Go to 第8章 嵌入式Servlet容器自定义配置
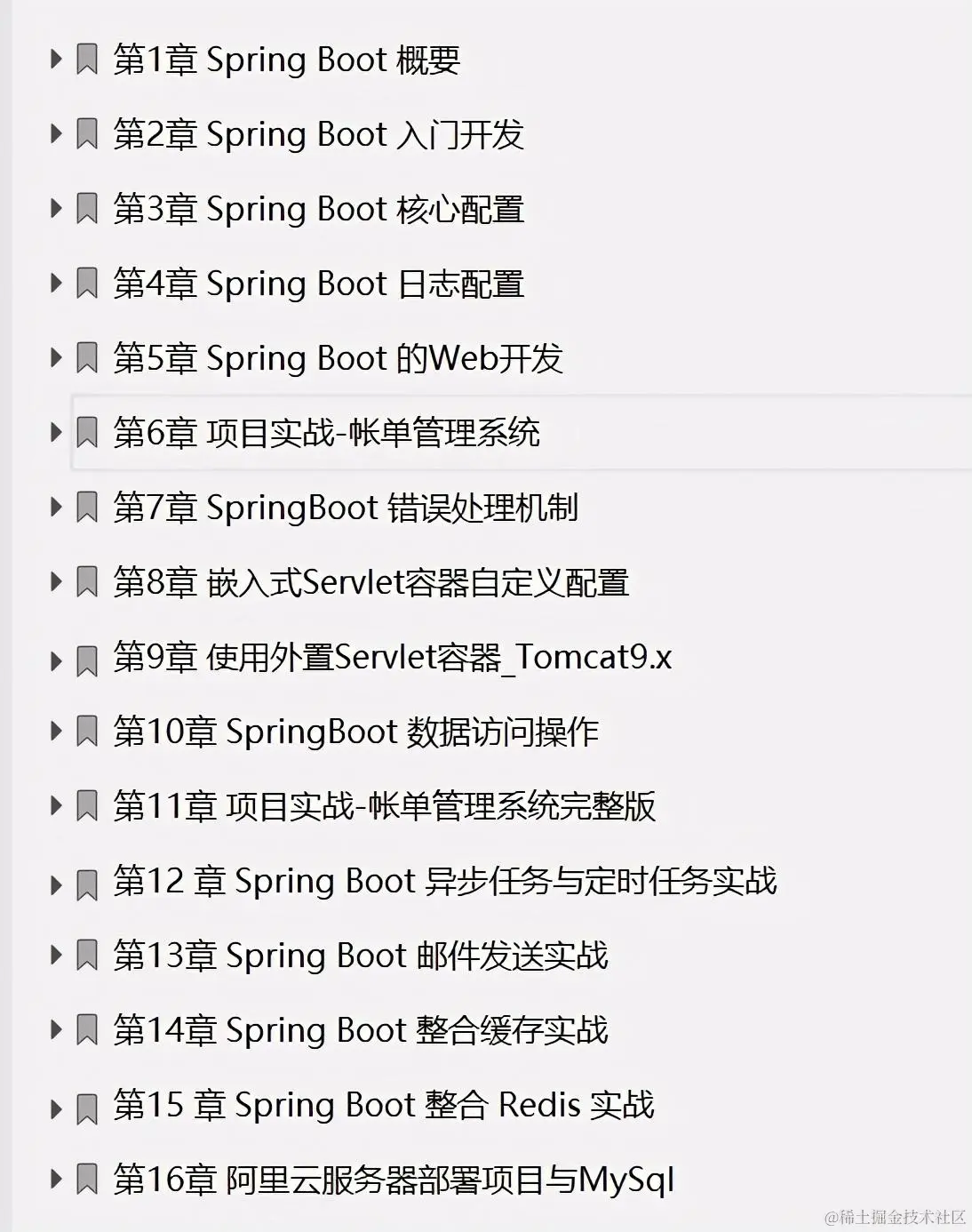 [370, 582]
